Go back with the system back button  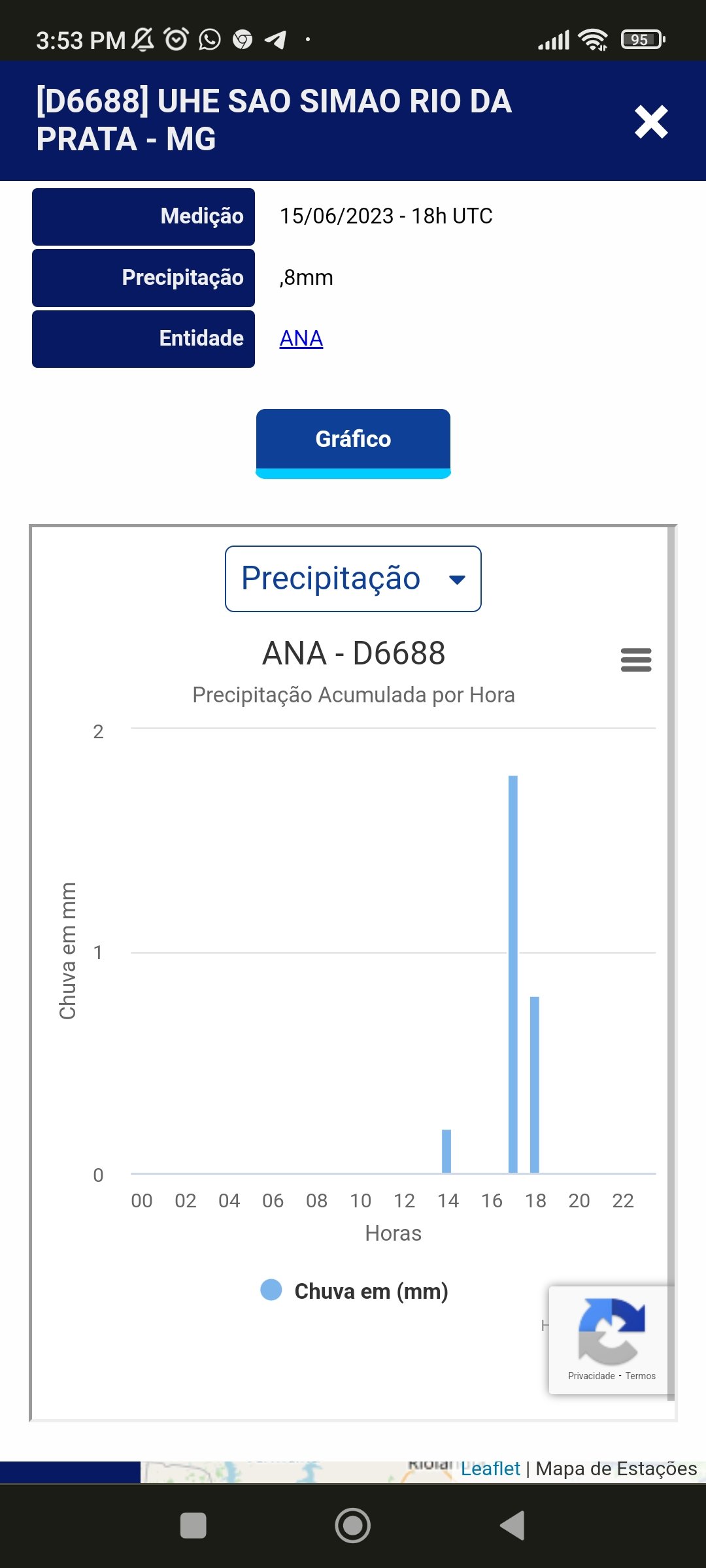(513, 1526)
